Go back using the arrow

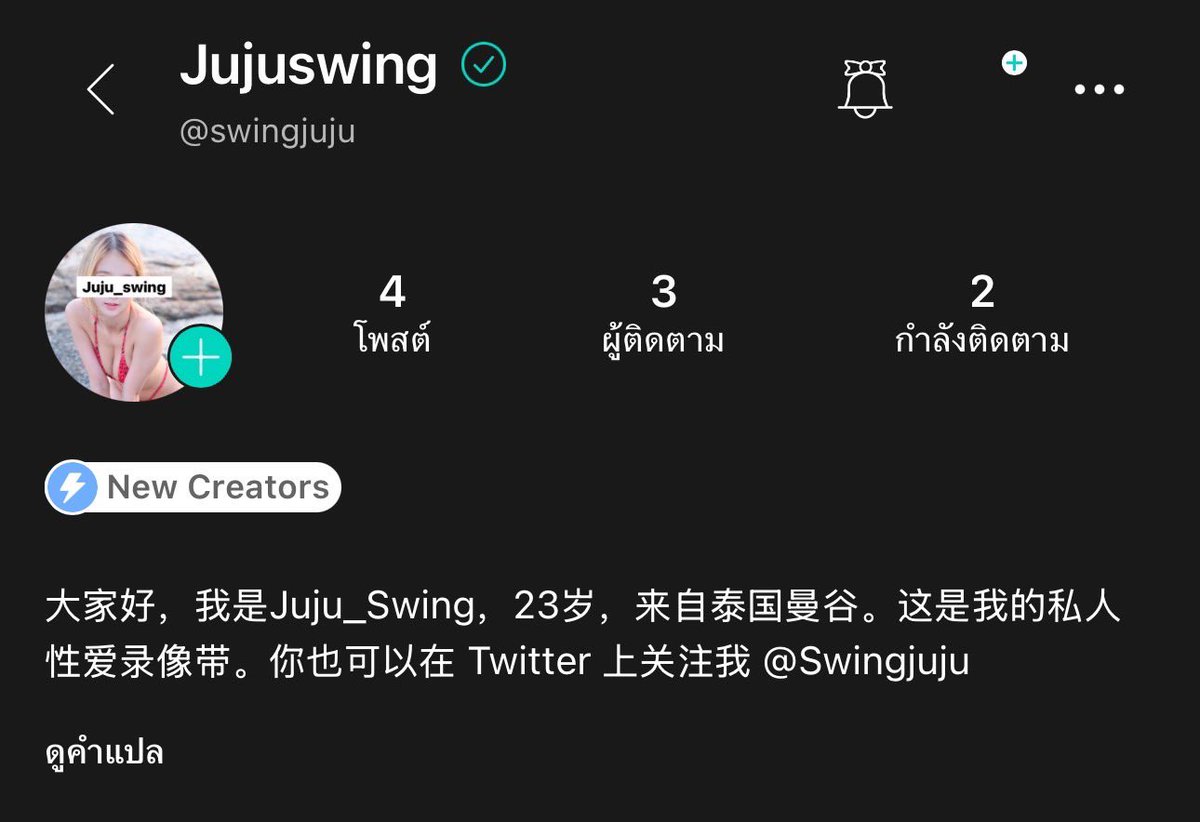[100, 89]
